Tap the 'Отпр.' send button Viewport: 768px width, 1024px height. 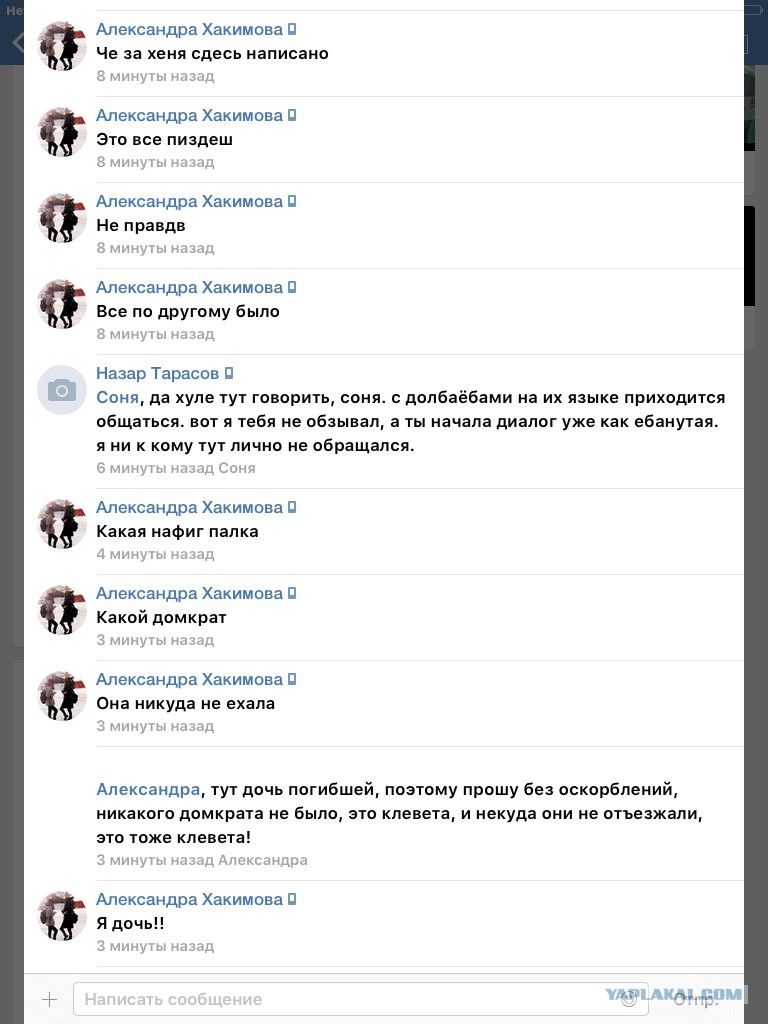click(695, 999)
